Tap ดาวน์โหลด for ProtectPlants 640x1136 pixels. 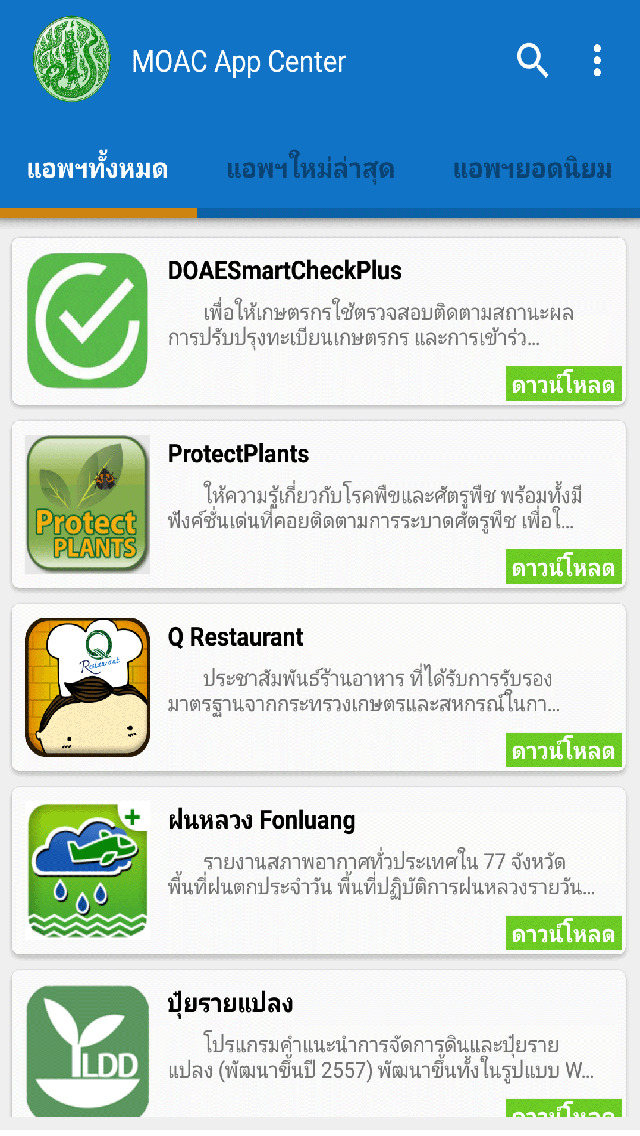[x=564, y=567]
